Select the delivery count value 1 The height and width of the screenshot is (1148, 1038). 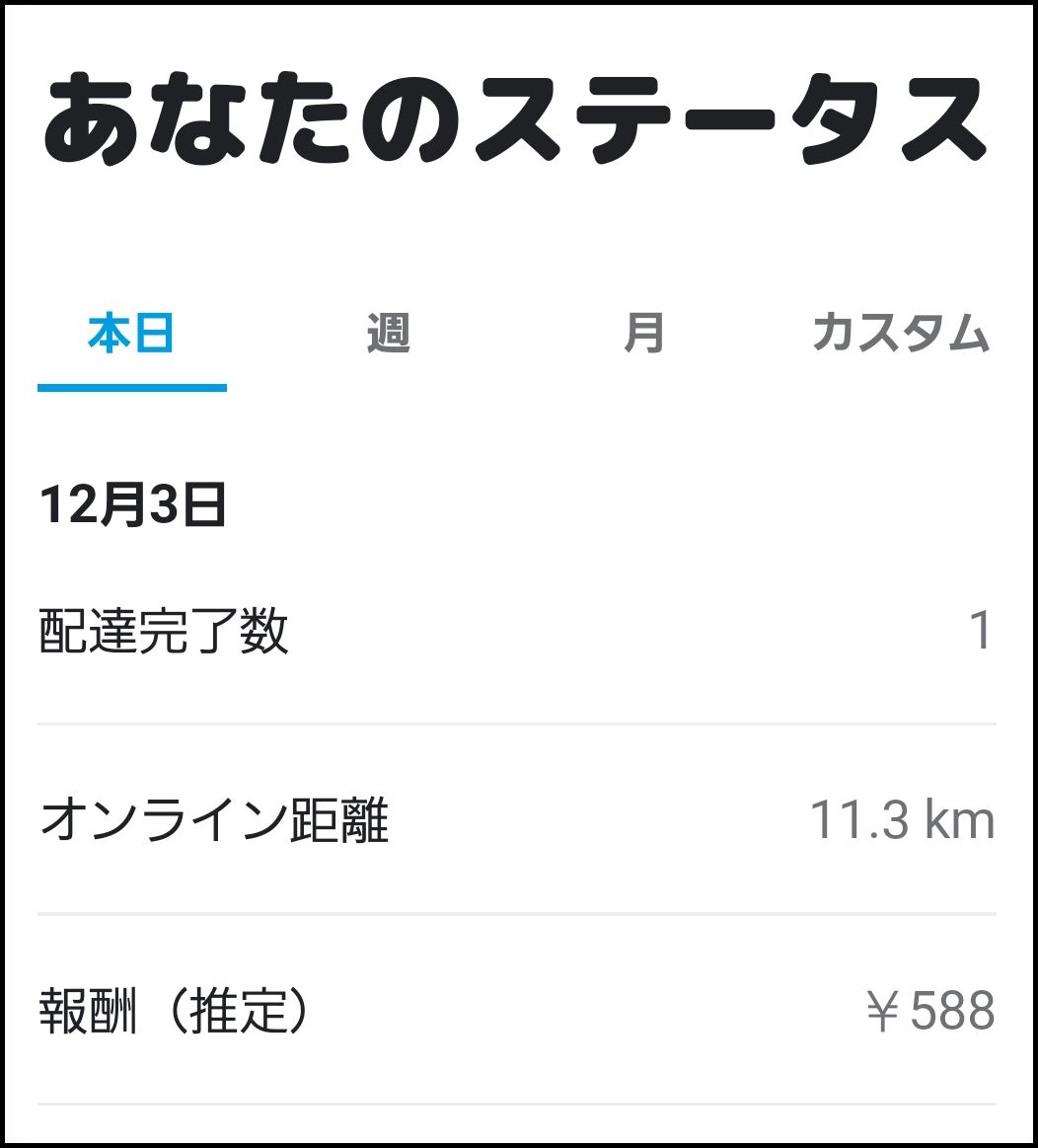[x=984, y=629]
